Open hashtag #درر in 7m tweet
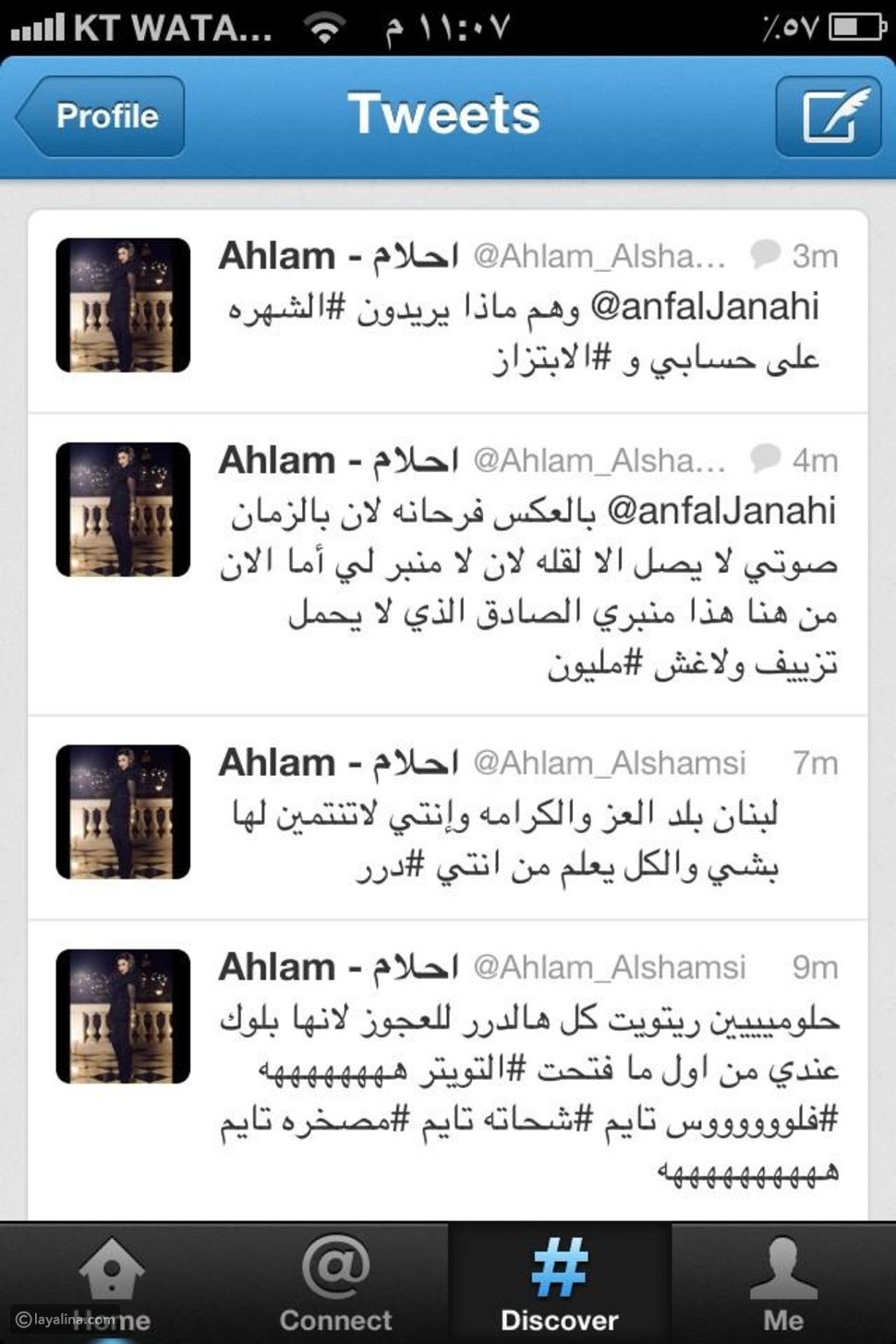The image size is (896, 1344). 391,866
